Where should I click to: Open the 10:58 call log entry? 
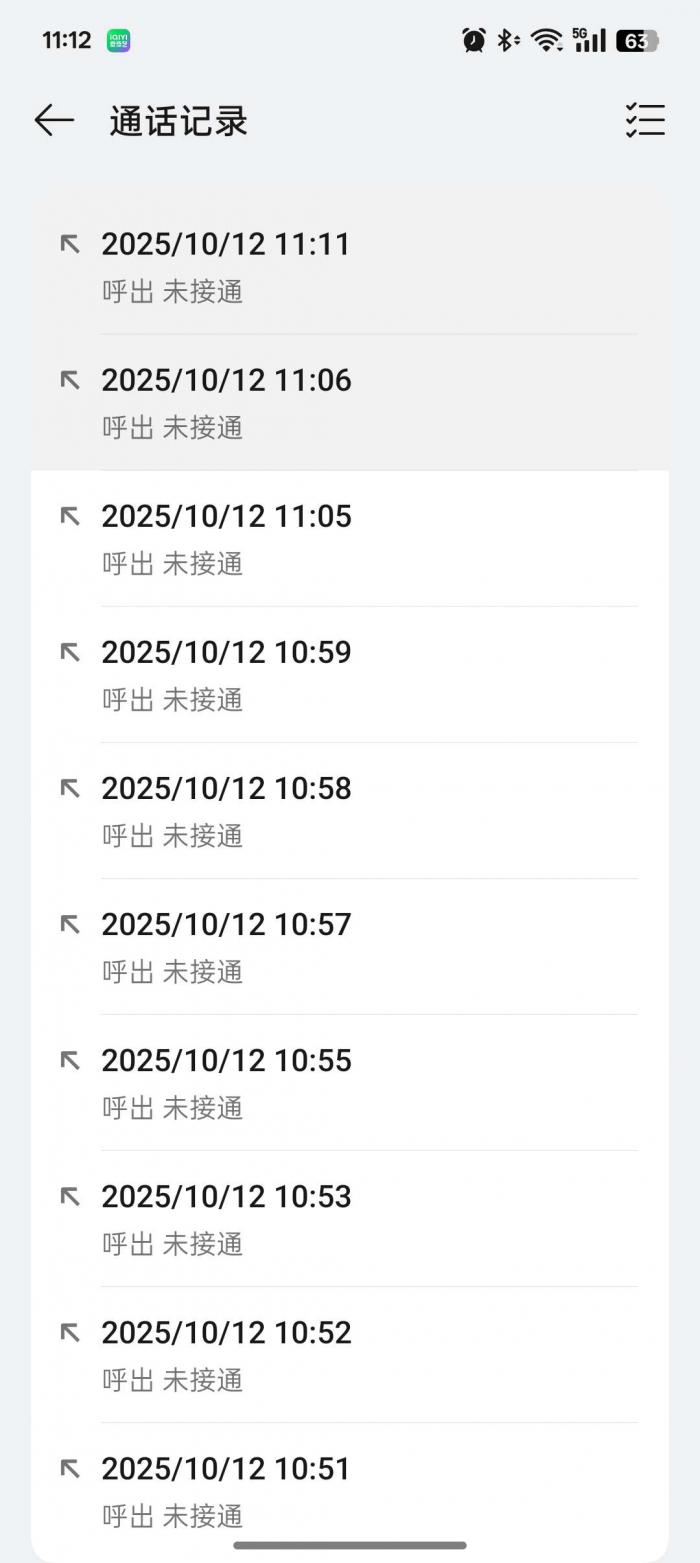[349, 810]
